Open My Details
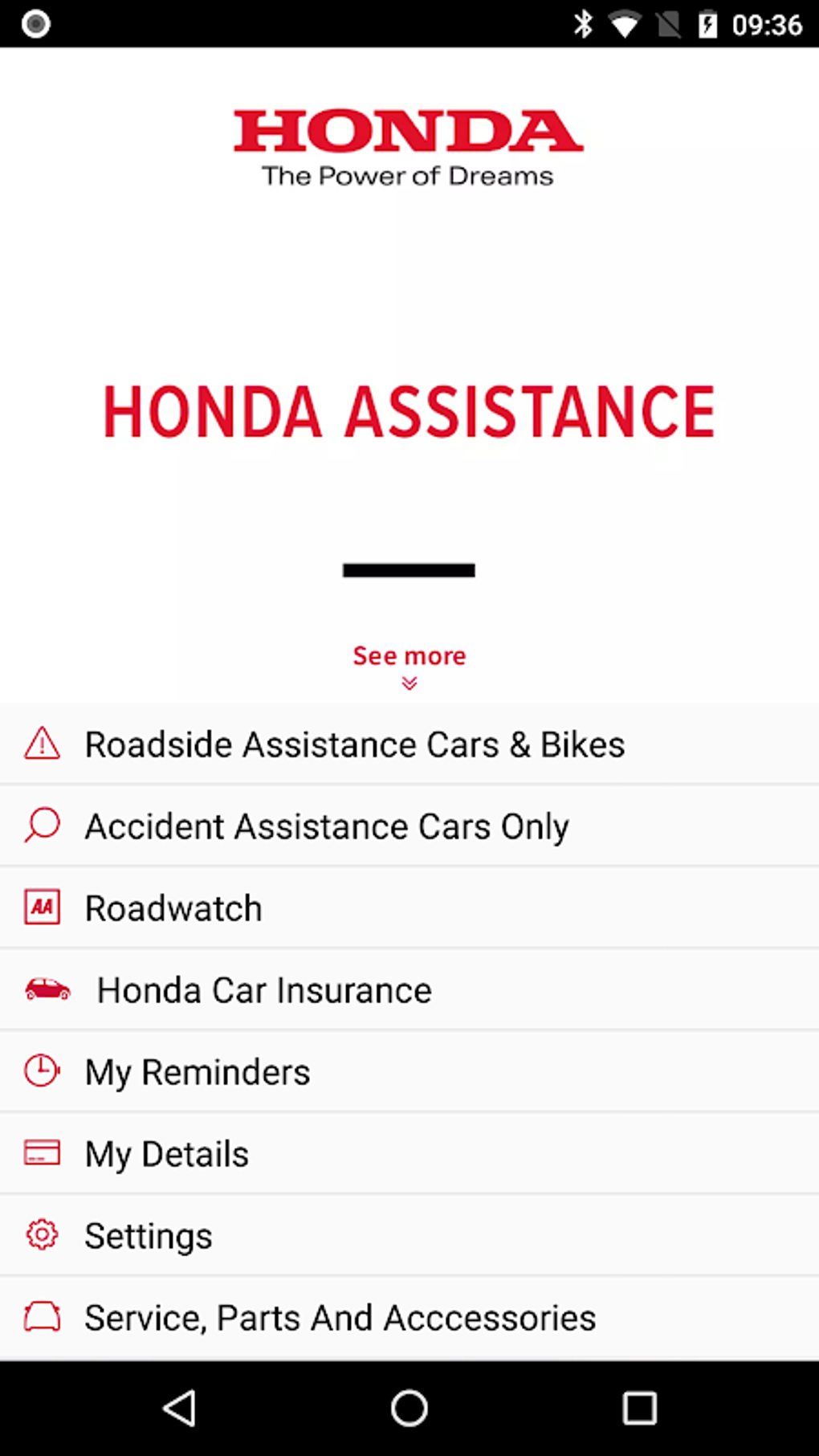 click(409, 1153)
